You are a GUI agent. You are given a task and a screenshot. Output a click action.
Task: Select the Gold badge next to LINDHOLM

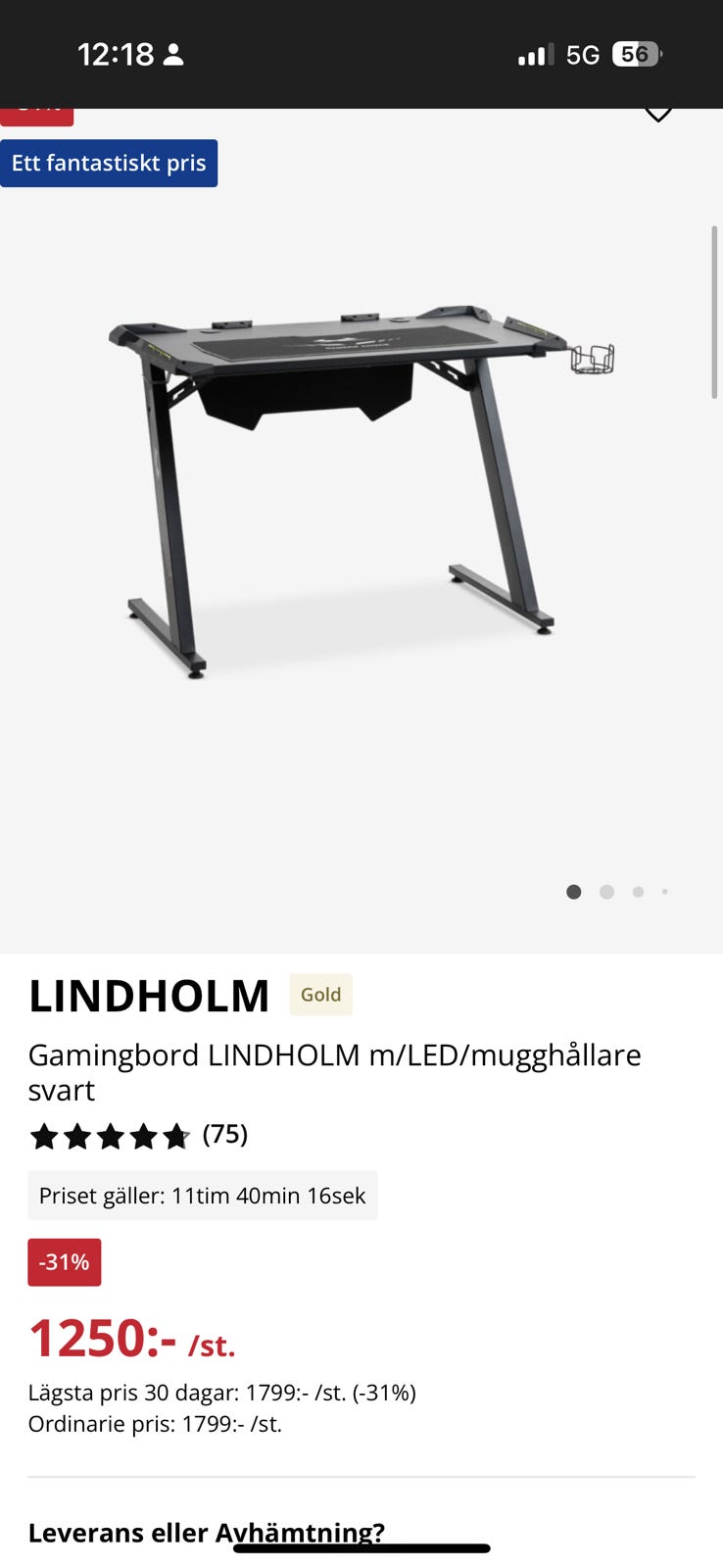click(x=320, y=994)
